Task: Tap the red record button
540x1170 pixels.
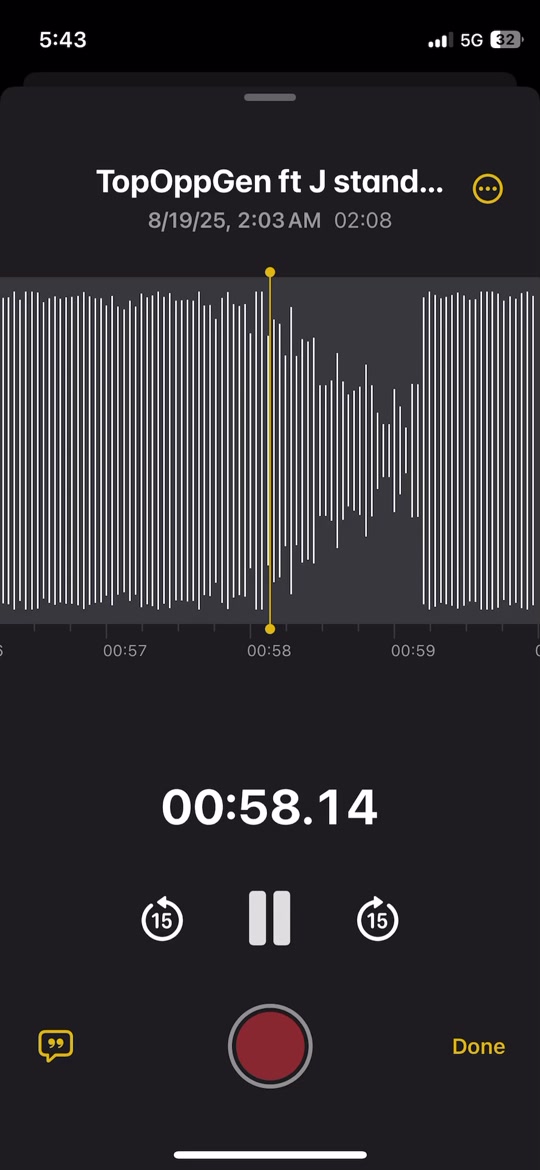Action: coord(270,1045)
